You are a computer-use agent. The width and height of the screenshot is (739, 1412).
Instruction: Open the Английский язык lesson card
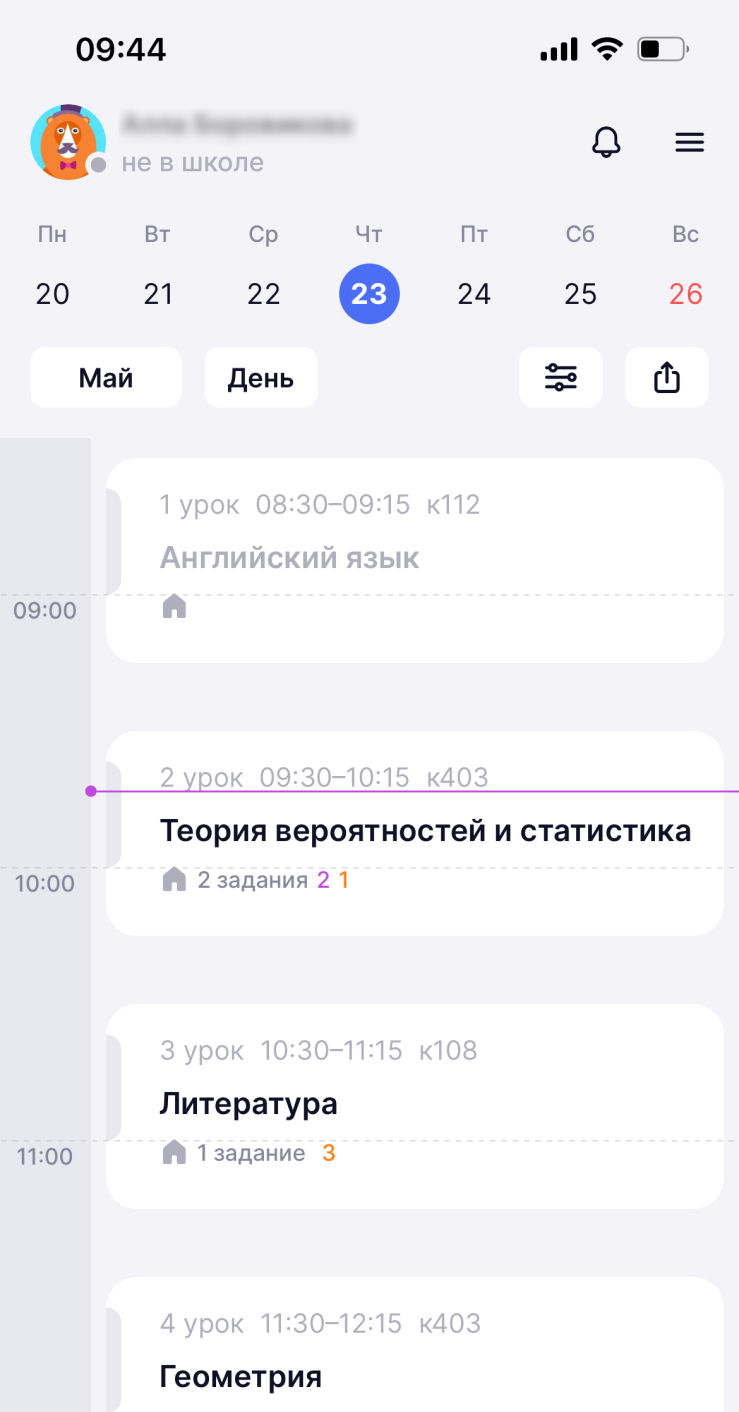pyautogui.click(x=414, y=560)
